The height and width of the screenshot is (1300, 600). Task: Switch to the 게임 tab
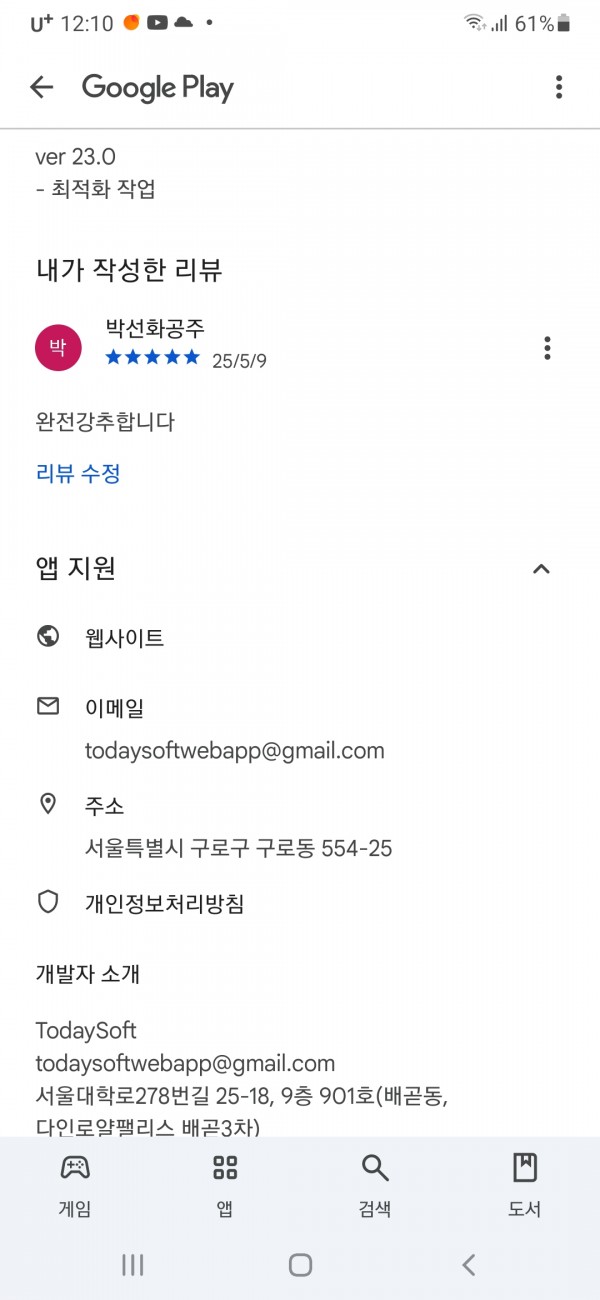pos(75,1186)
